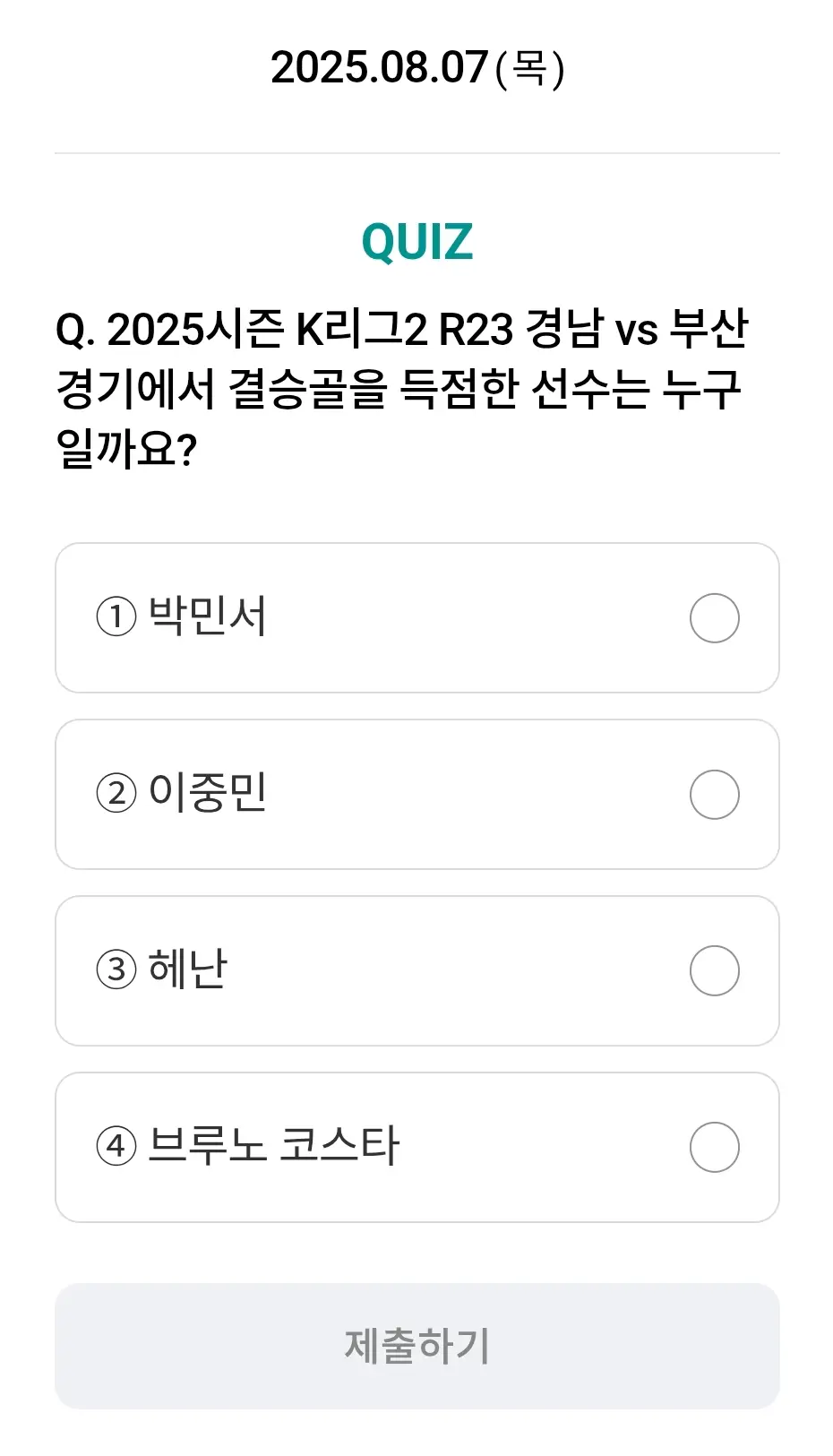Click the teal QUIZ heading

click(416, 239)
